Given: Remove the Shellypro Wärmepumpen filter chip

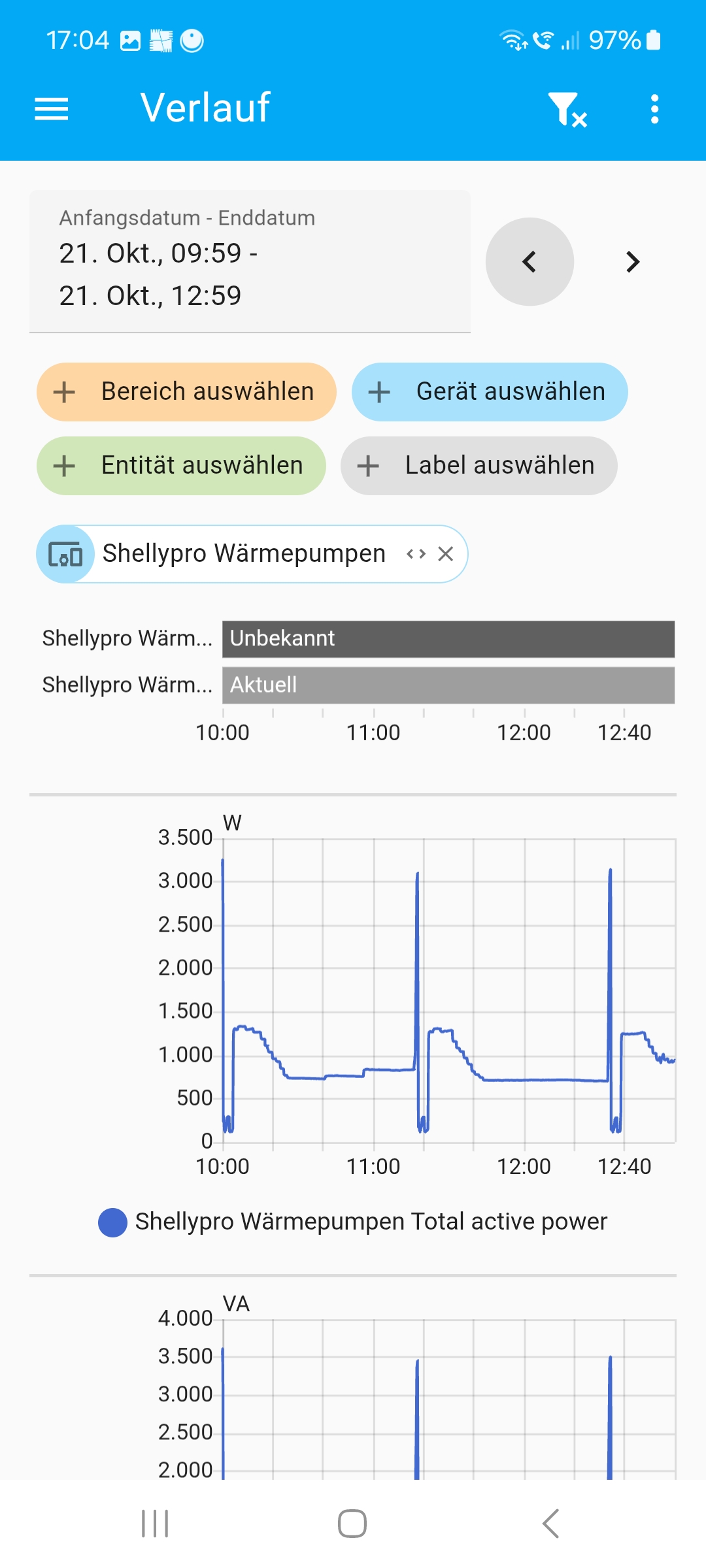Looking at the screenshot, I should (x=446, y=554).
